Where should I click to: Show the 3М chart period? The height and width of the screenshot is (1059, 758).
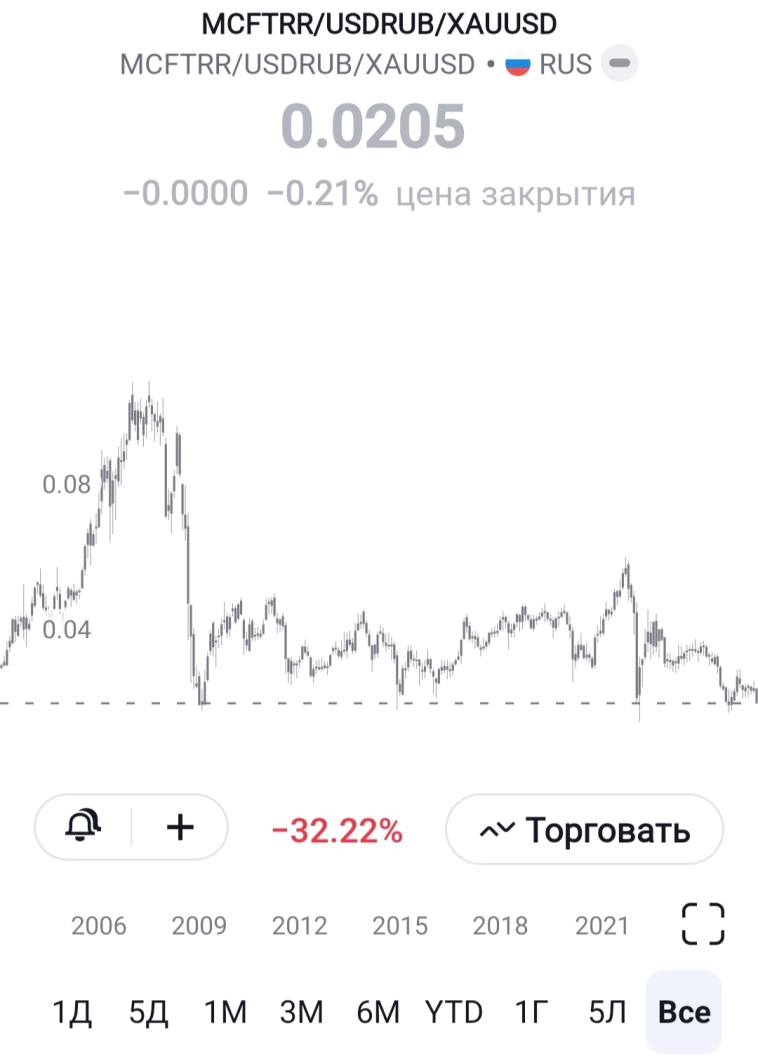click(301, 1012)
